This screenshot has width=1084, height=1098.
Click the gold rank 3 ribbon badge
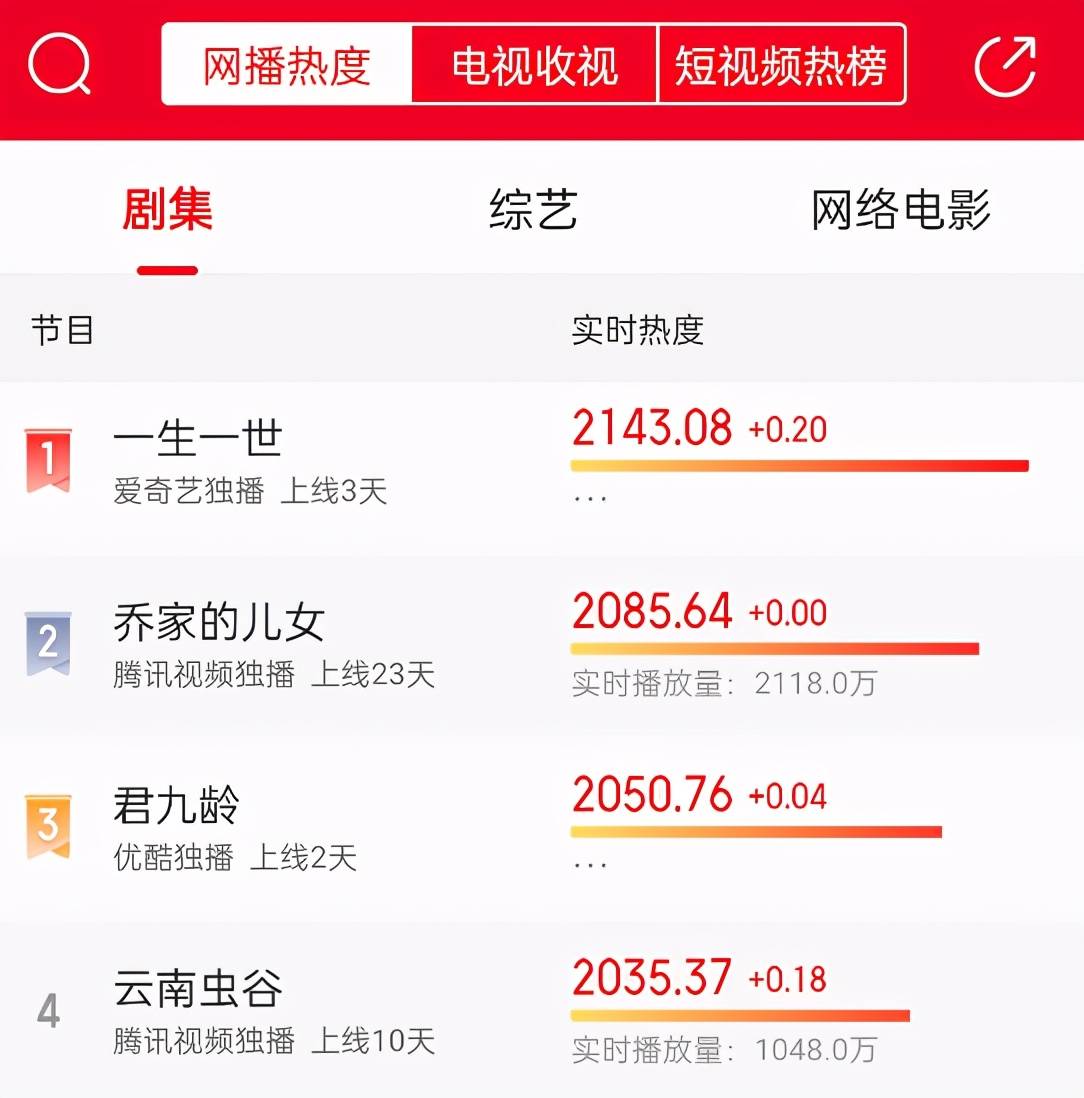point(48,824)
